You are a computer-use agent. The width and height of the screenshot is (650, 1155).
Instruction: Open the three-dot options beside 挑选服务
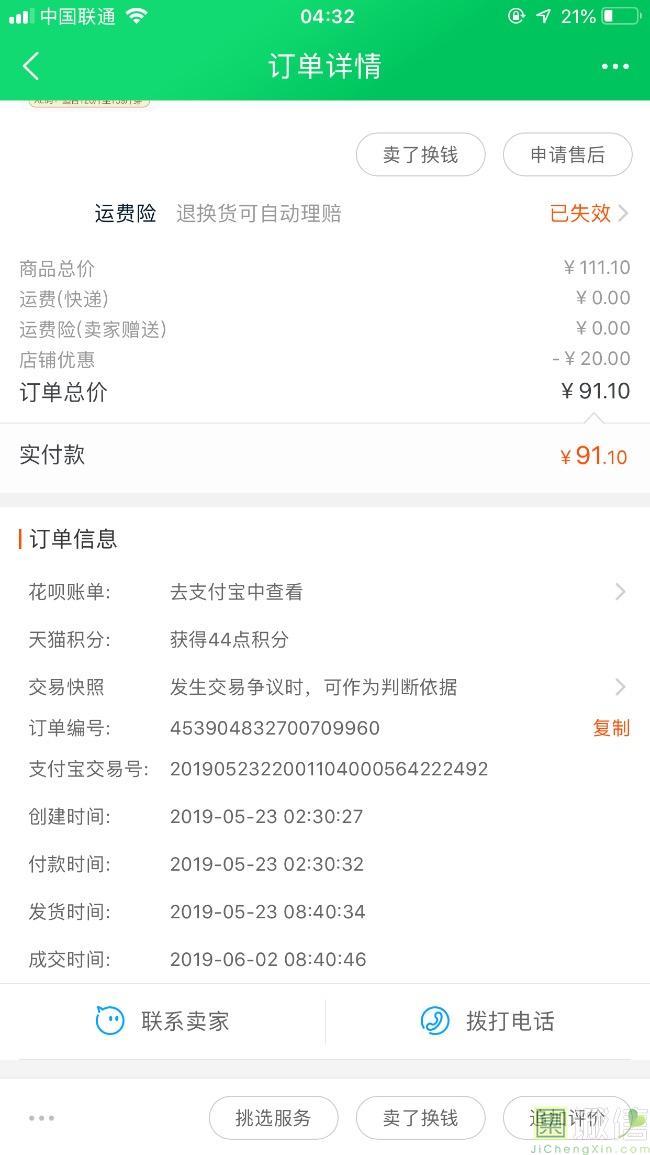click(x=41, y=1118)
